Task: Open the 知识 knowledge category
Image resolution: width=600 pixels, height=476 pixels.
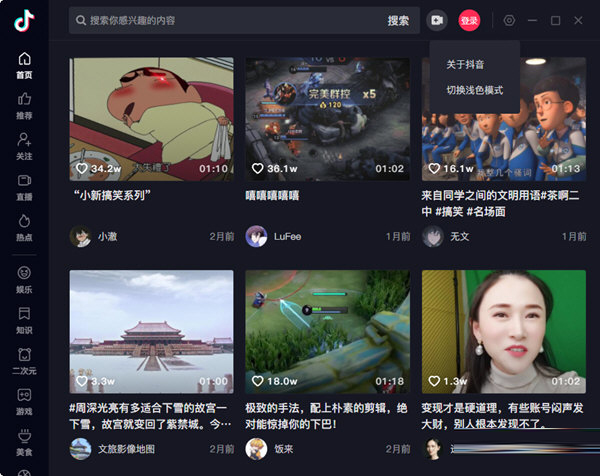Action: (24, 321)
